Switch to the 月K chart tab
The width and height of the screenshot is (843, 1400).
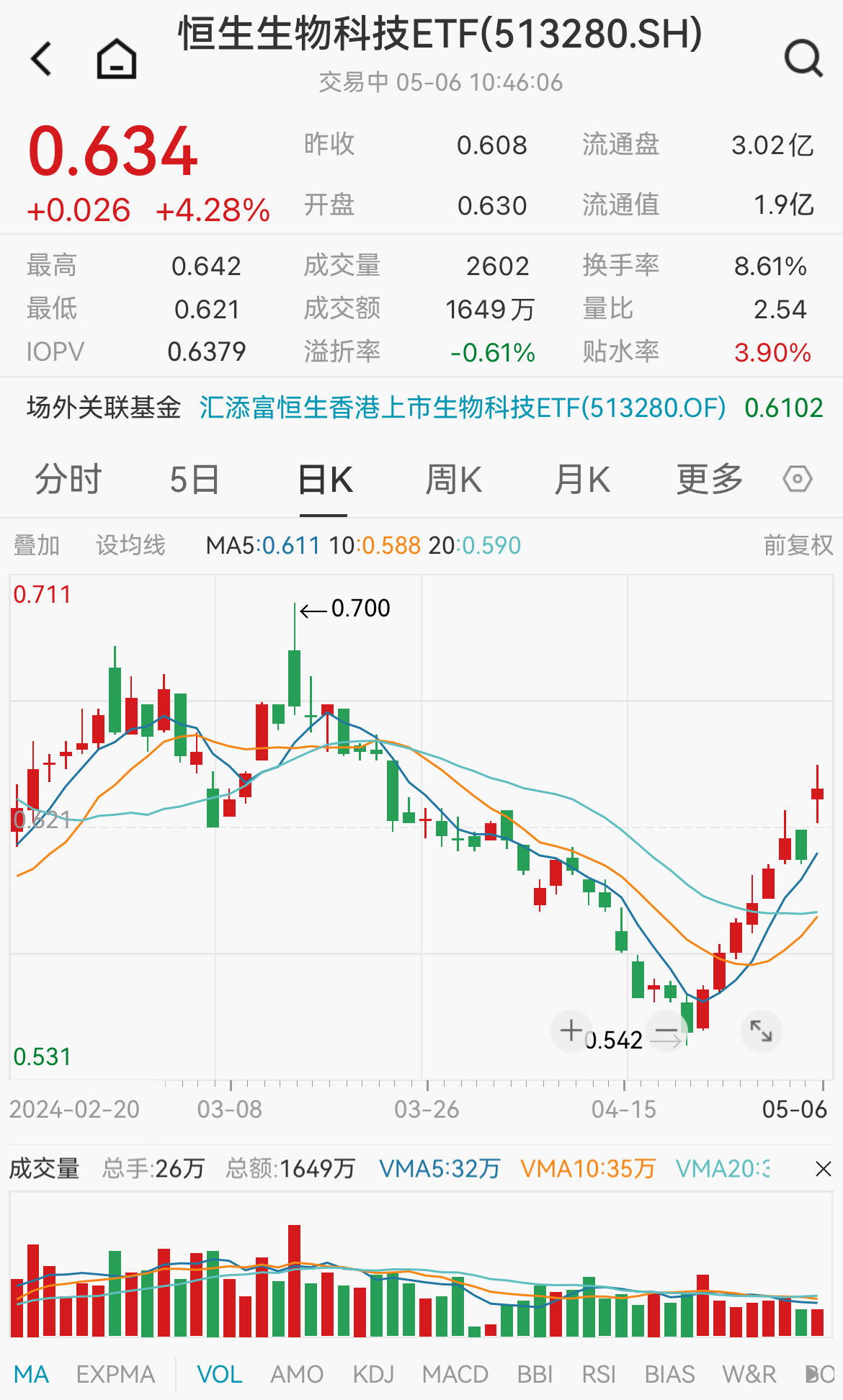click(581, 480)
